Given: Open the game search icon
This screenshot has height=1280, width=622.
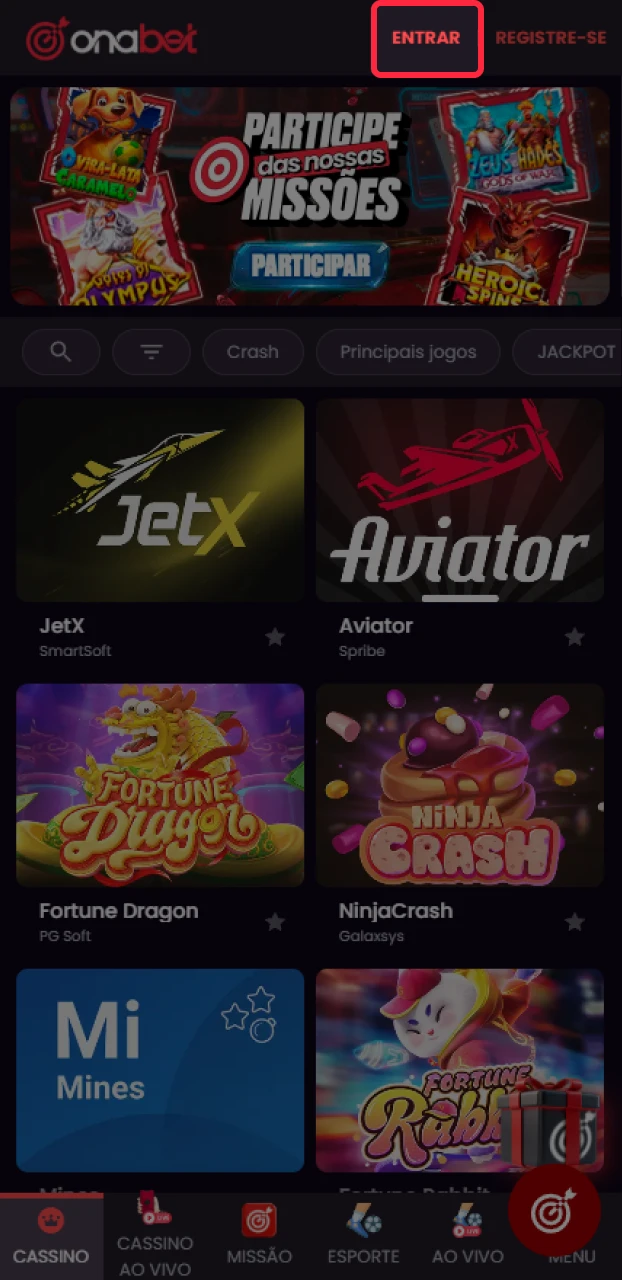Looking at the screenshot, I should [61, 352].
